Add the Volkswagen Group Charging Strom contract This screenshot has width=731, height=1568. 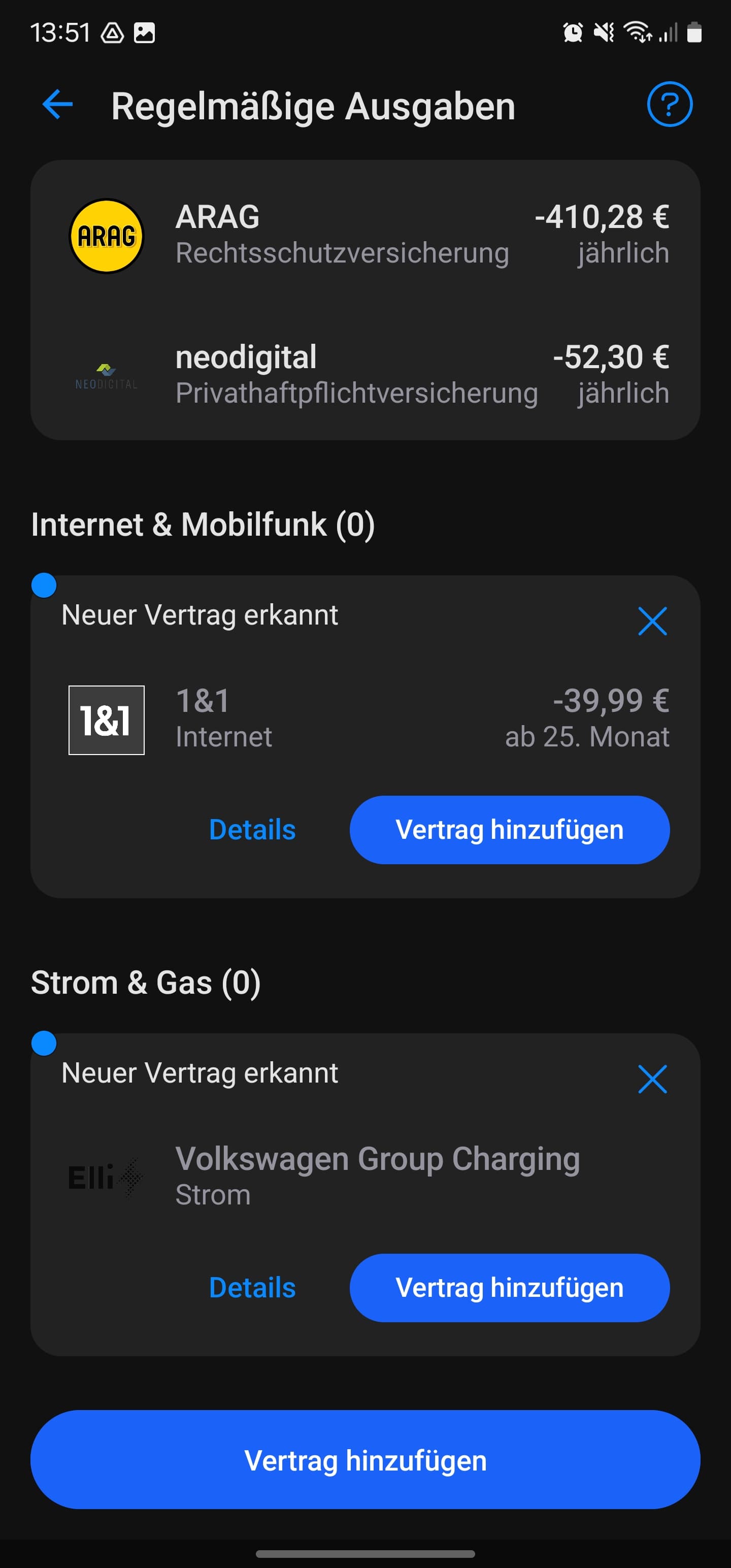(509, 1287)
